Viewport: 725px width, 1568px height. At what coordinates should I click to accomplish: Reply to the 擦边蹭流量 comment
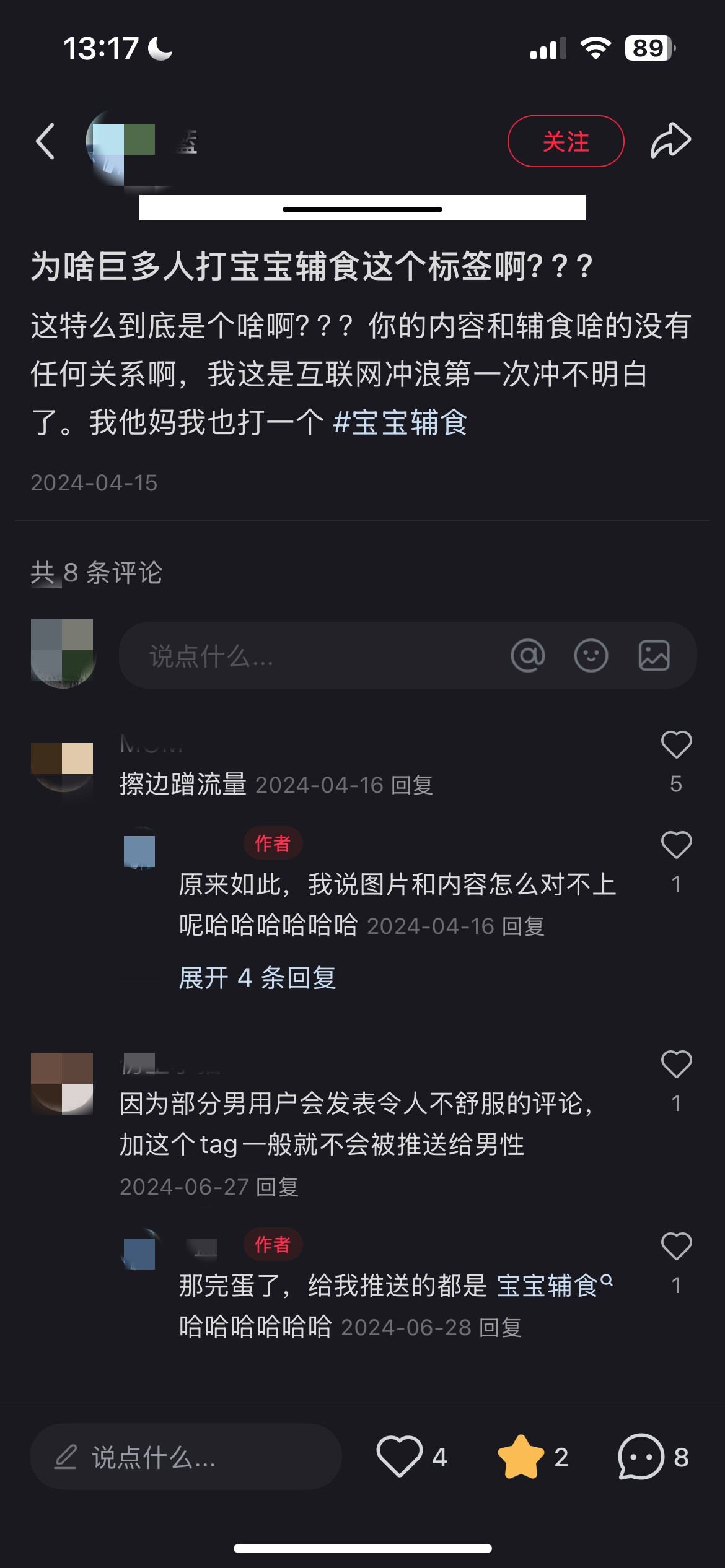412,785
